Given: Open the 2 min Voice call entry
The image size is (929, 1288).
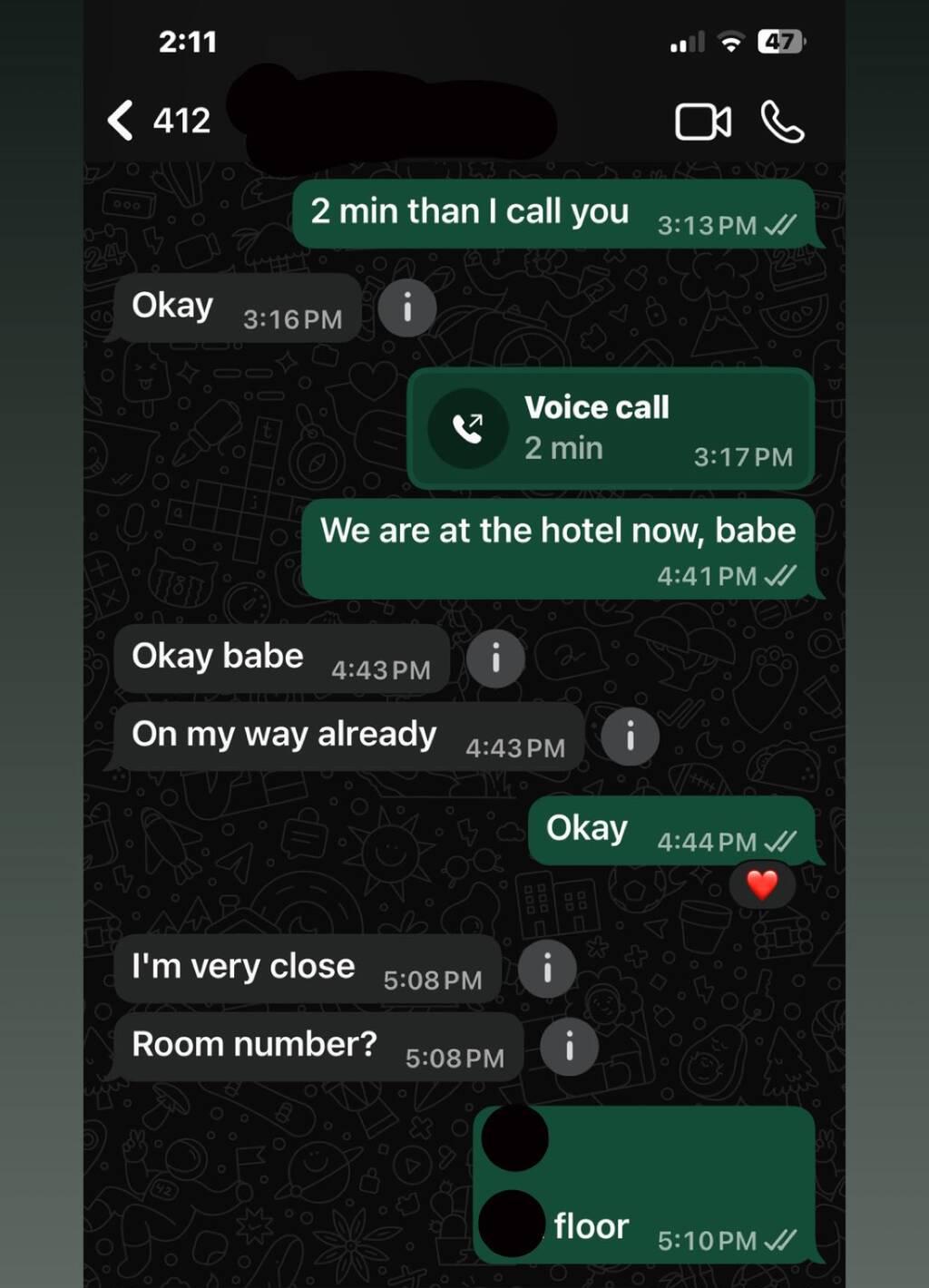Looking at the screenshot, I should tap(611, 428).
